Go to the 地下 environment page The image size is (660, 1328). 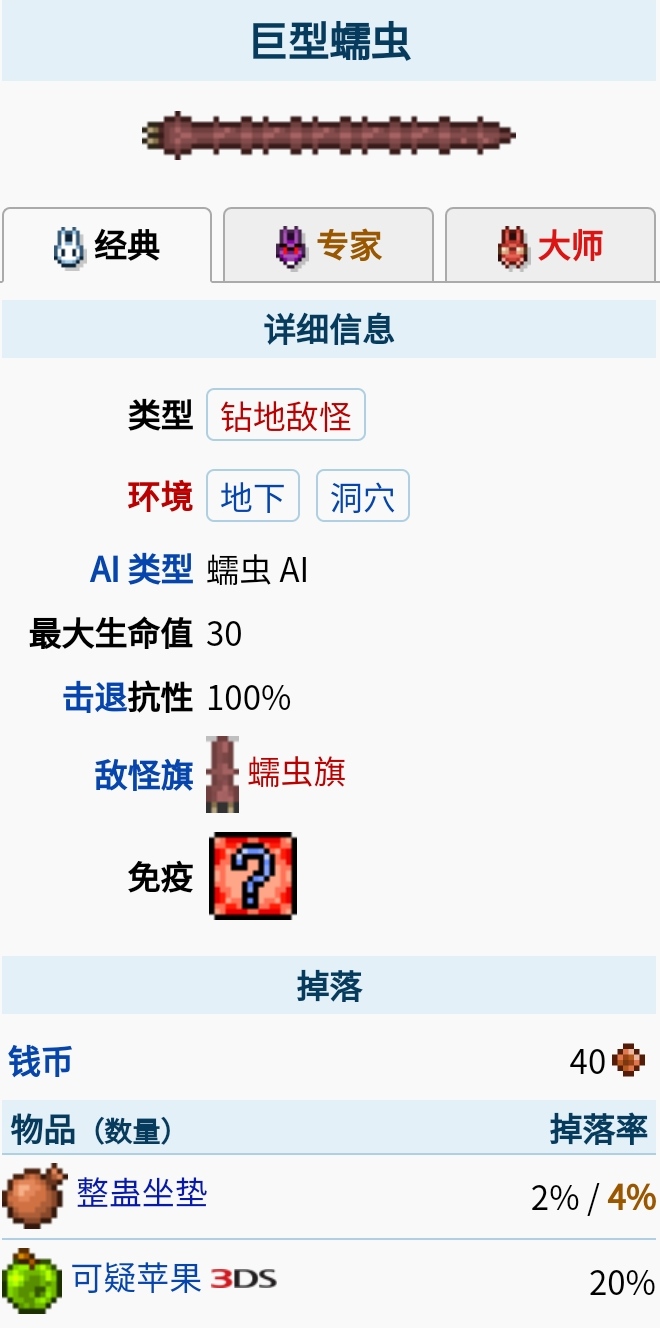[252, 497]
